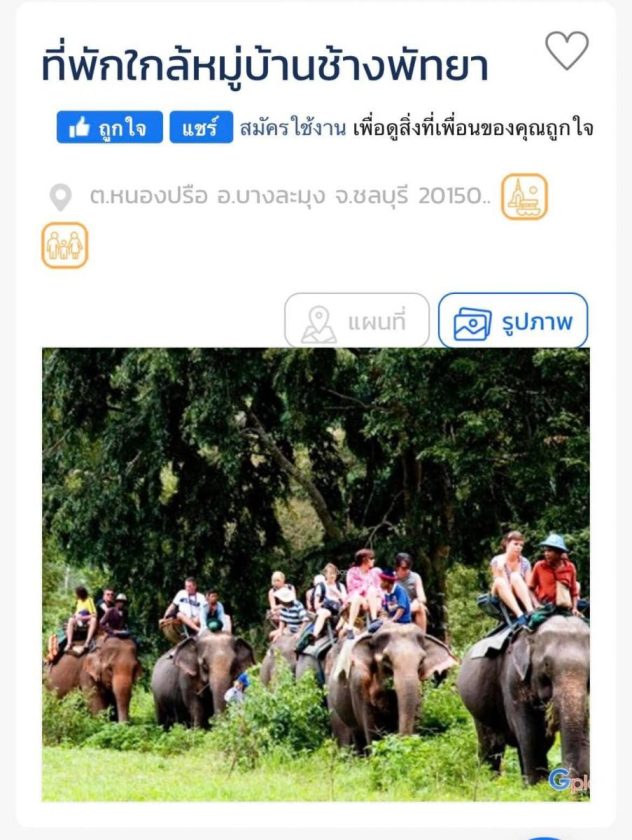Like the page with the ถูกใจ button
632x840 pixels.
[x=109, y=127]
